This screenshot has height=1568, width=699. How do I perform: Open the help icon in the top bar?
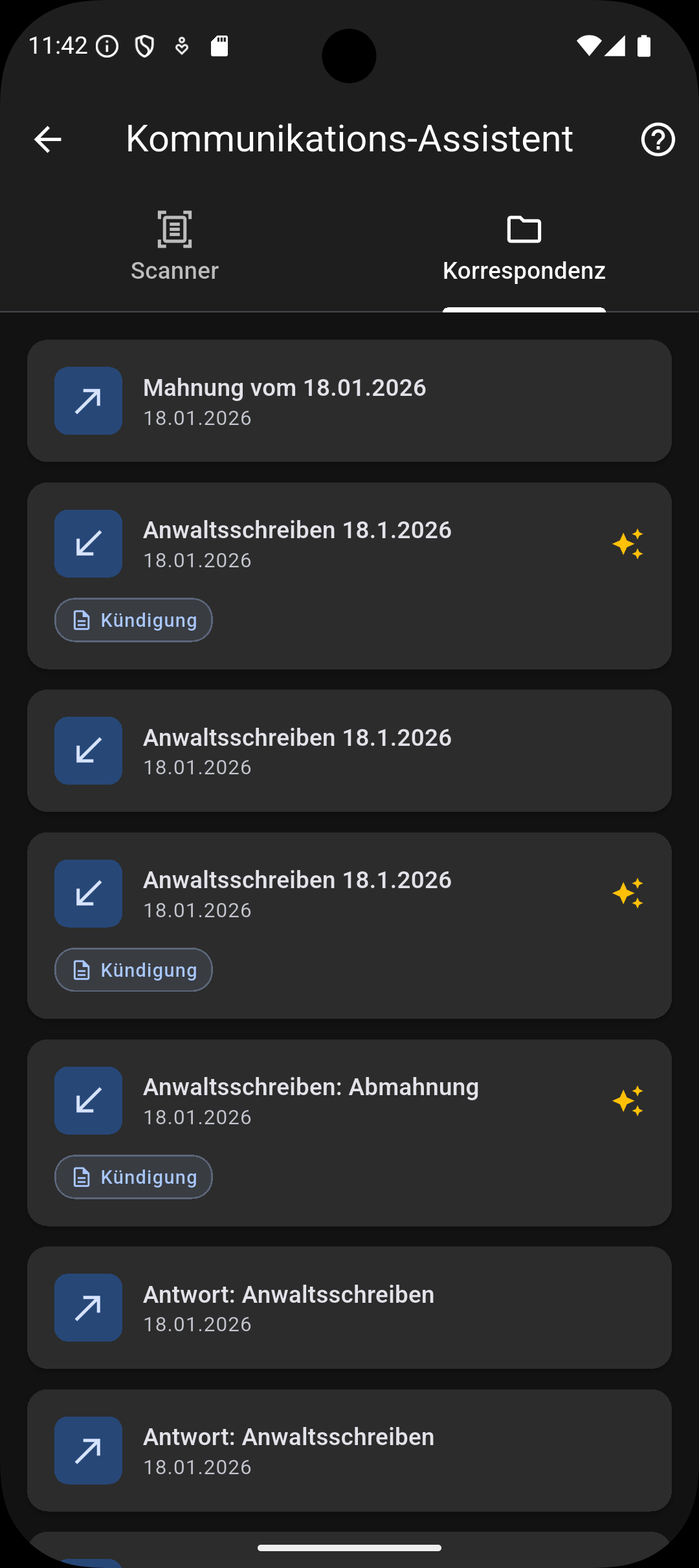pyautogui.click(x=658, y=139)
